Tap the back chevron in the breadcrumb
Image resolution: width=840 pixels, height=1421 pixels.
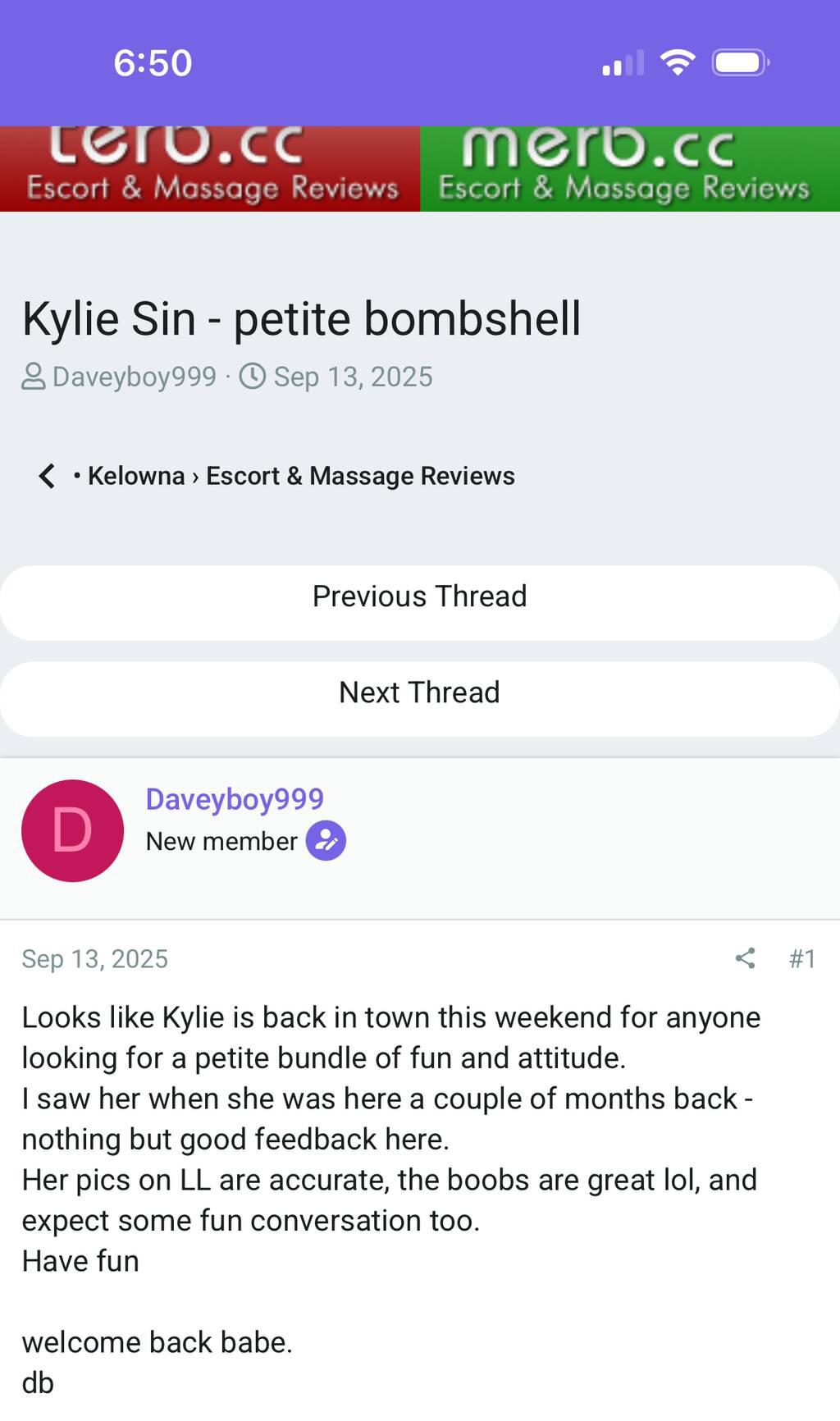pos(47,476)
